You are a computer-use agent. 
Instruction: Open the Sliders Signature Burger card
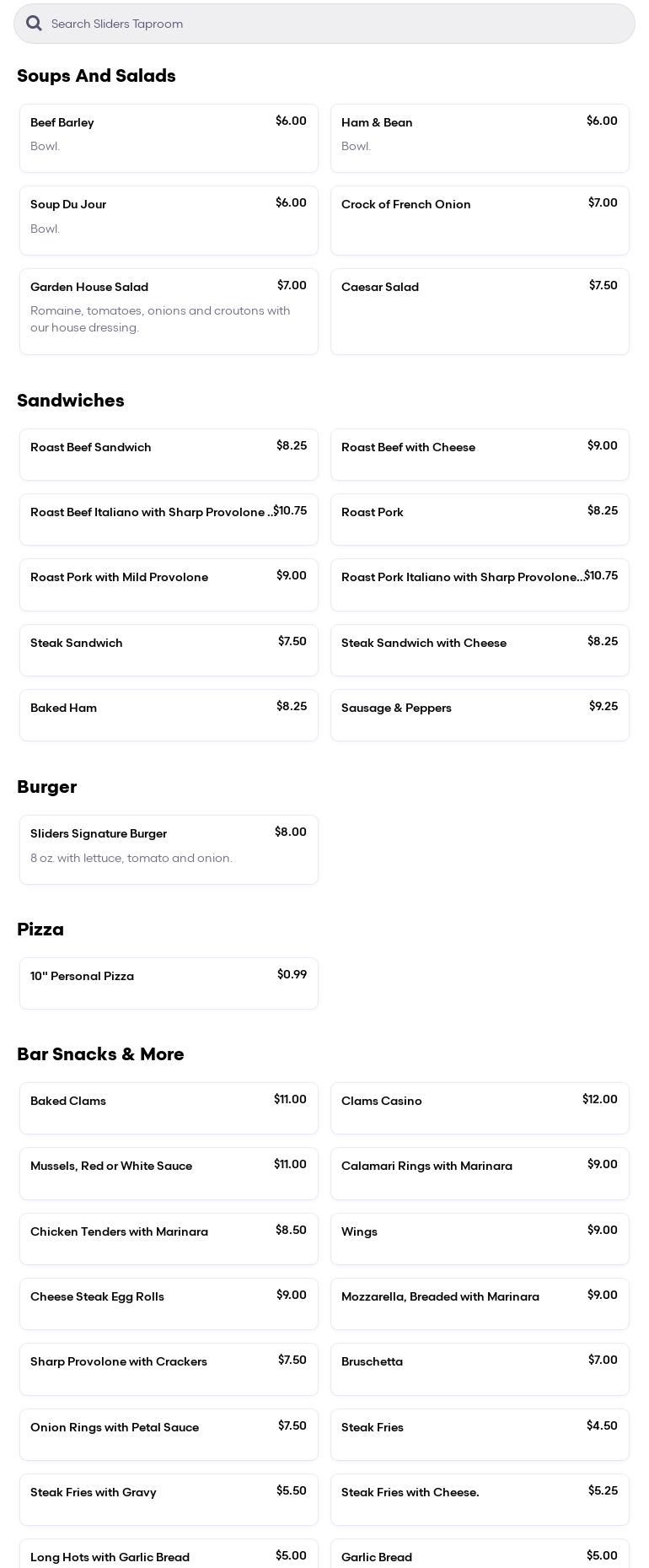[169, 849]
